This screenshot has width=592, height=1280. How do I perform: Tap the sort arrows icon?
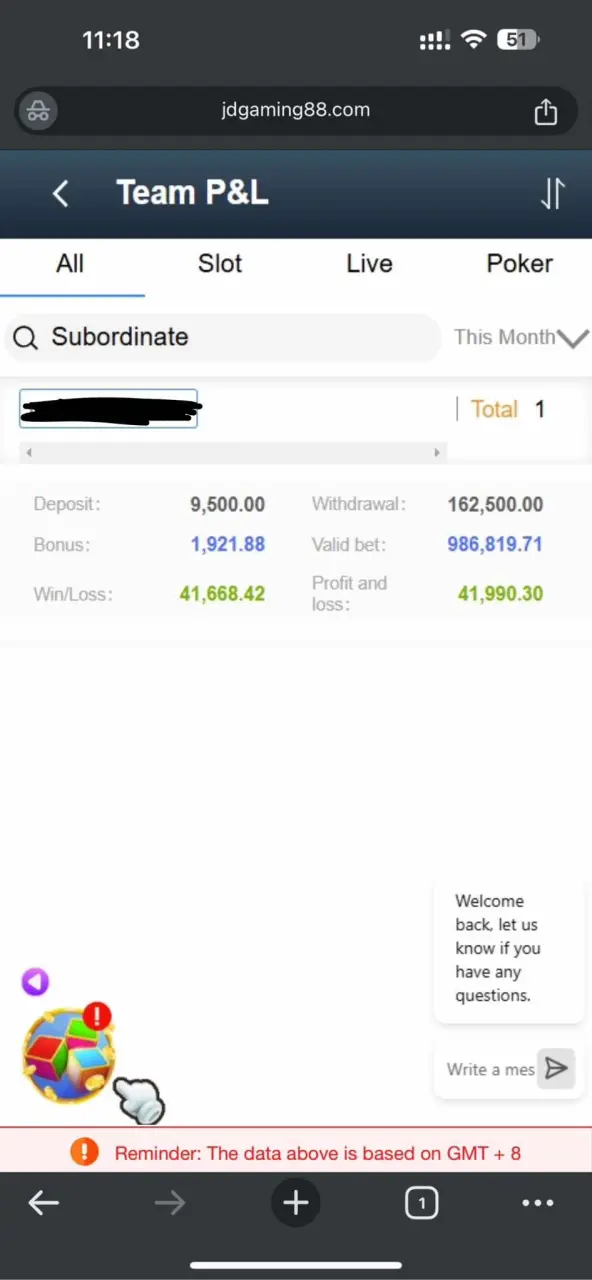click(553, 193)
